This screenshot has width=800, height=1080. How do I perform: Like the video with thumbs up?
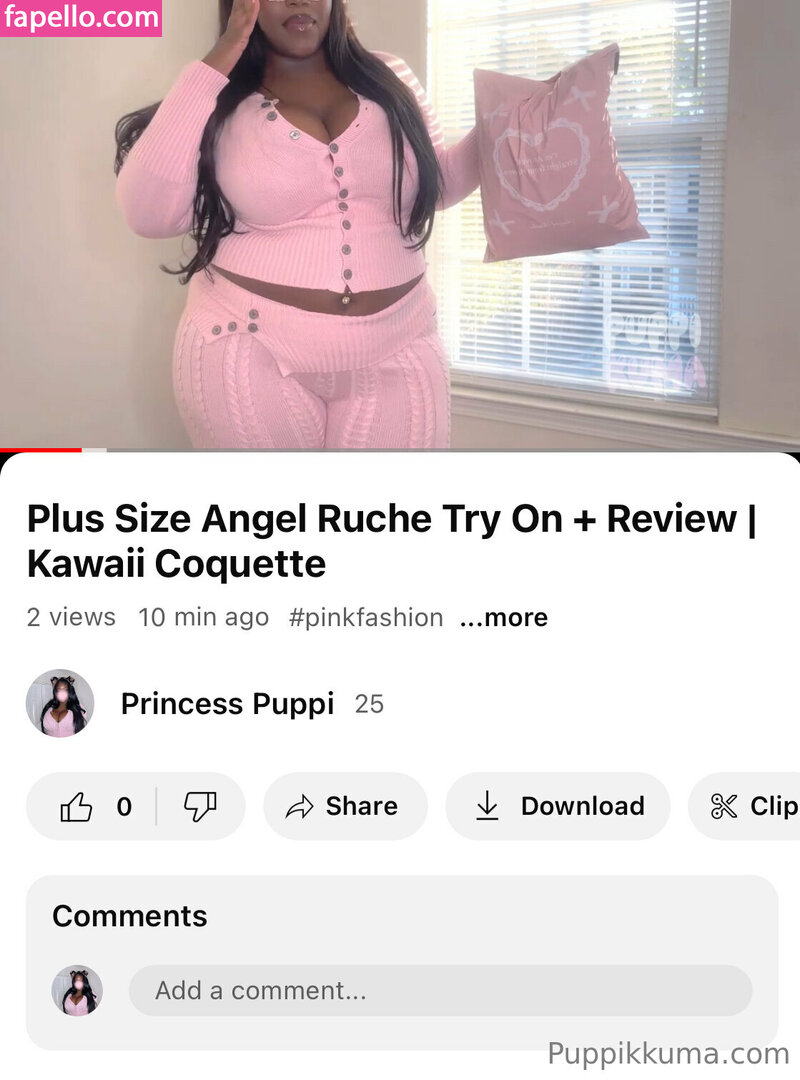78,806
